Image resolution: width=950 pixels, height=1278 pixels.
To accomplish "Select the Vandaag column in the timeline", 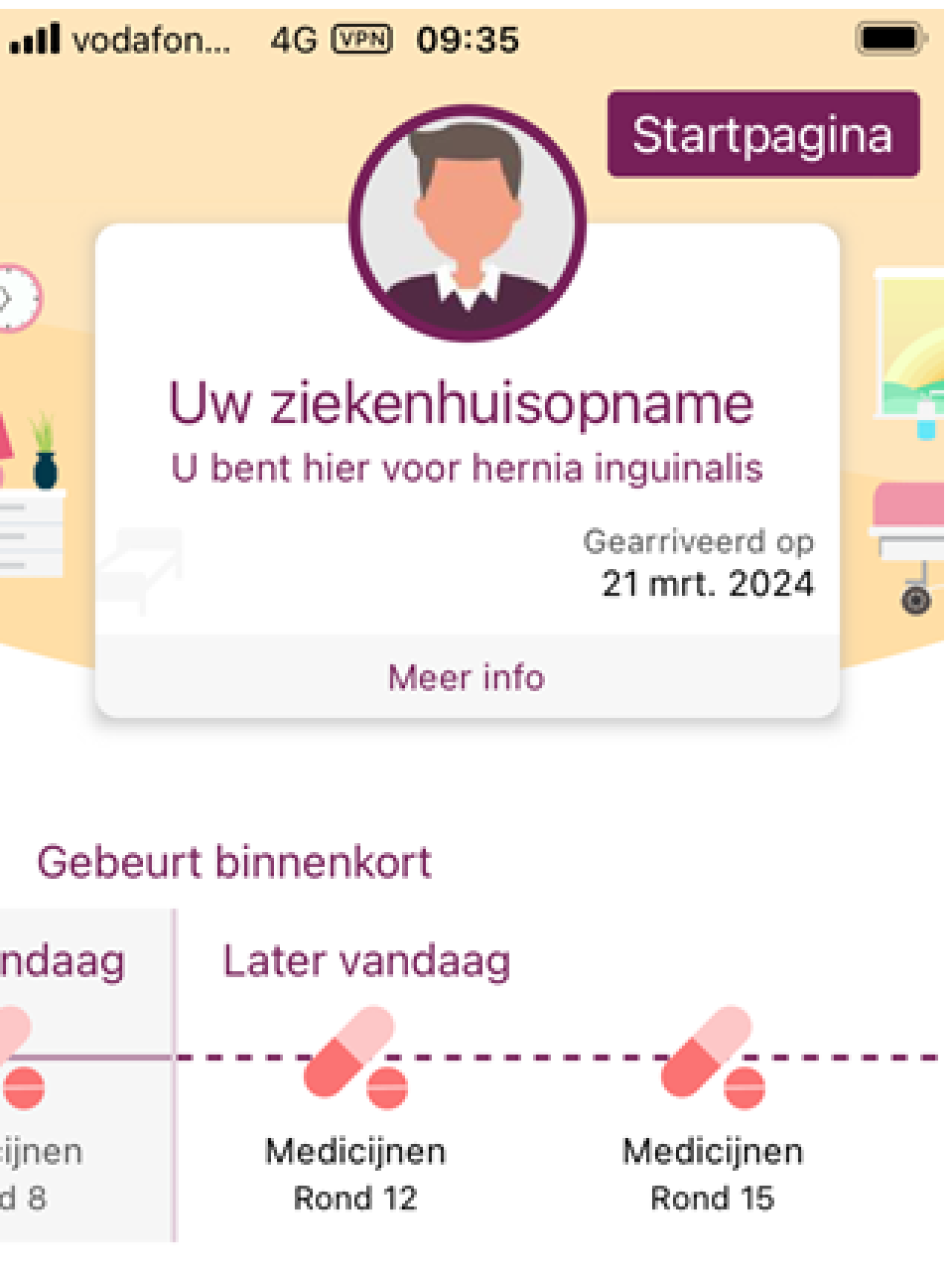I will 60,961.
